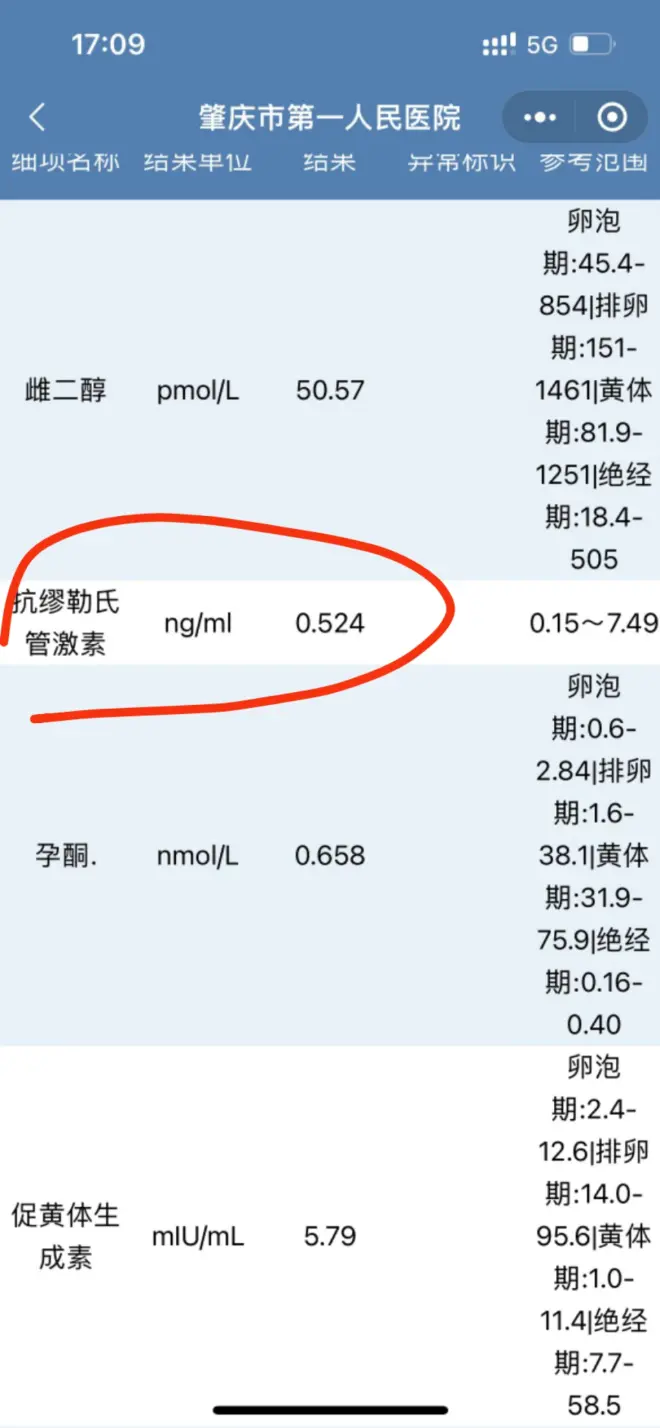Go back to the previous page
660x1428 pixels.
[38, 118]
